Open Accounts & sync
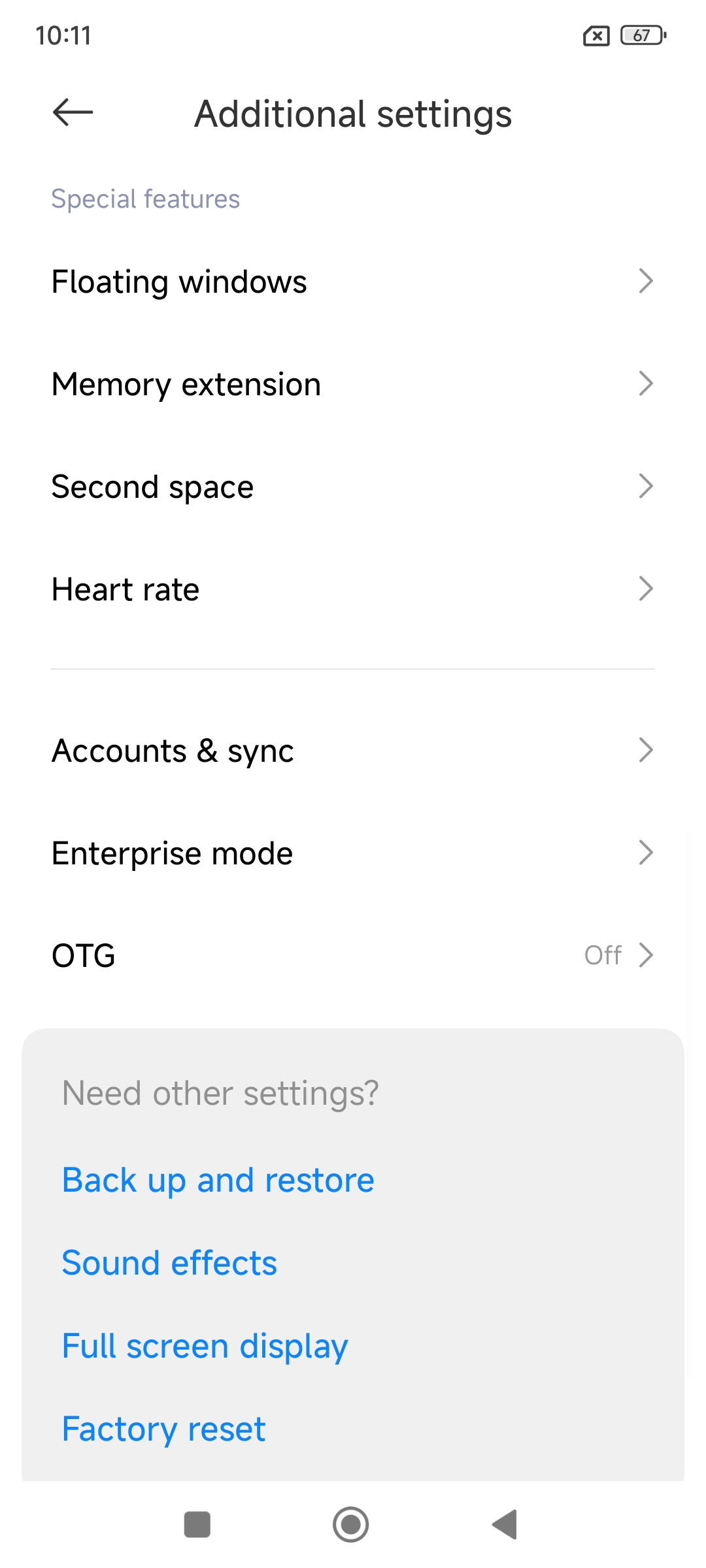The height and width of the screenshot is (1568, 706). pos(353,751)
